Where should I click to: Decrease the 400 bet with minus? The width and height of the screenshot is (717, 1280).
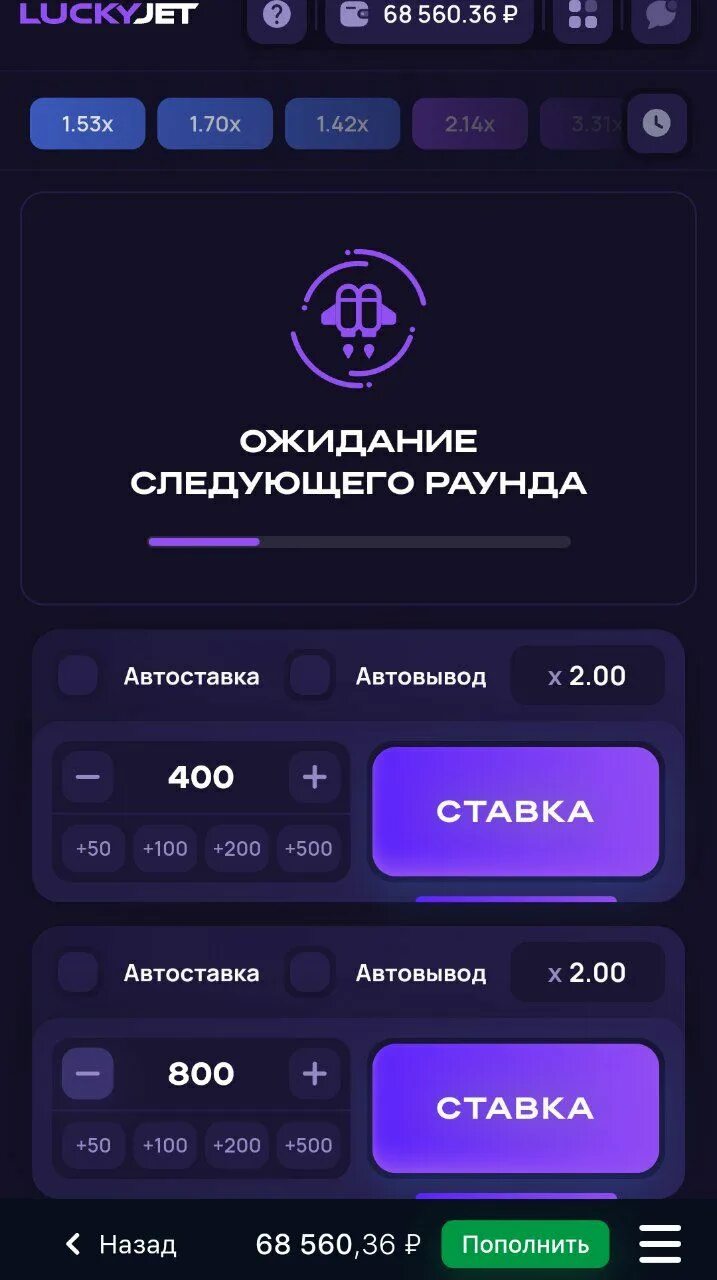[88, 777]
